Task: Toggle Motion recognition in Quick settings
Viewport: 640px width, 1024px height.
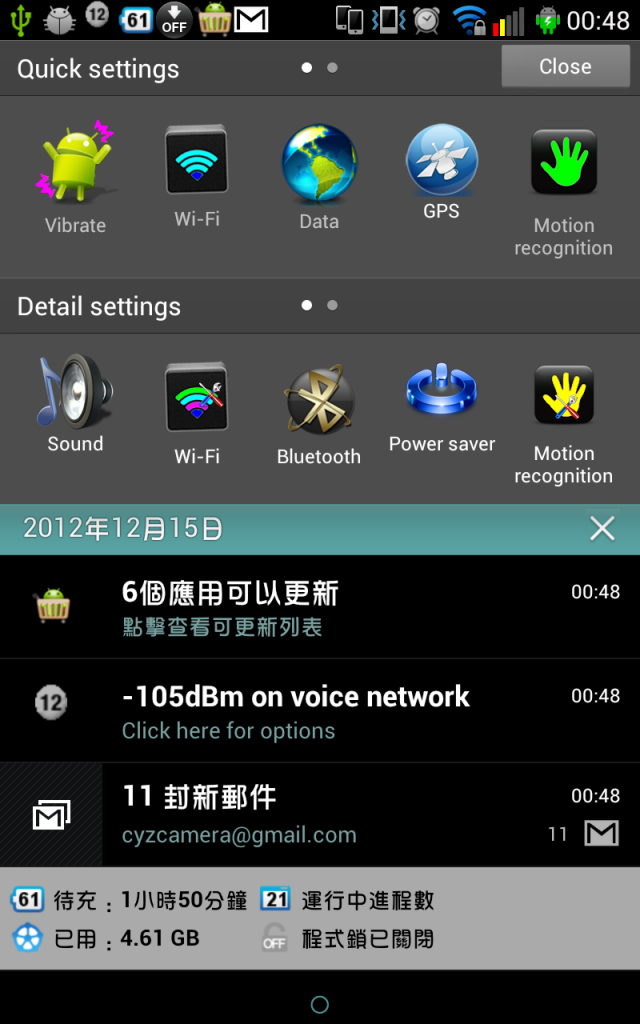Action: click(x=563, y=190)
